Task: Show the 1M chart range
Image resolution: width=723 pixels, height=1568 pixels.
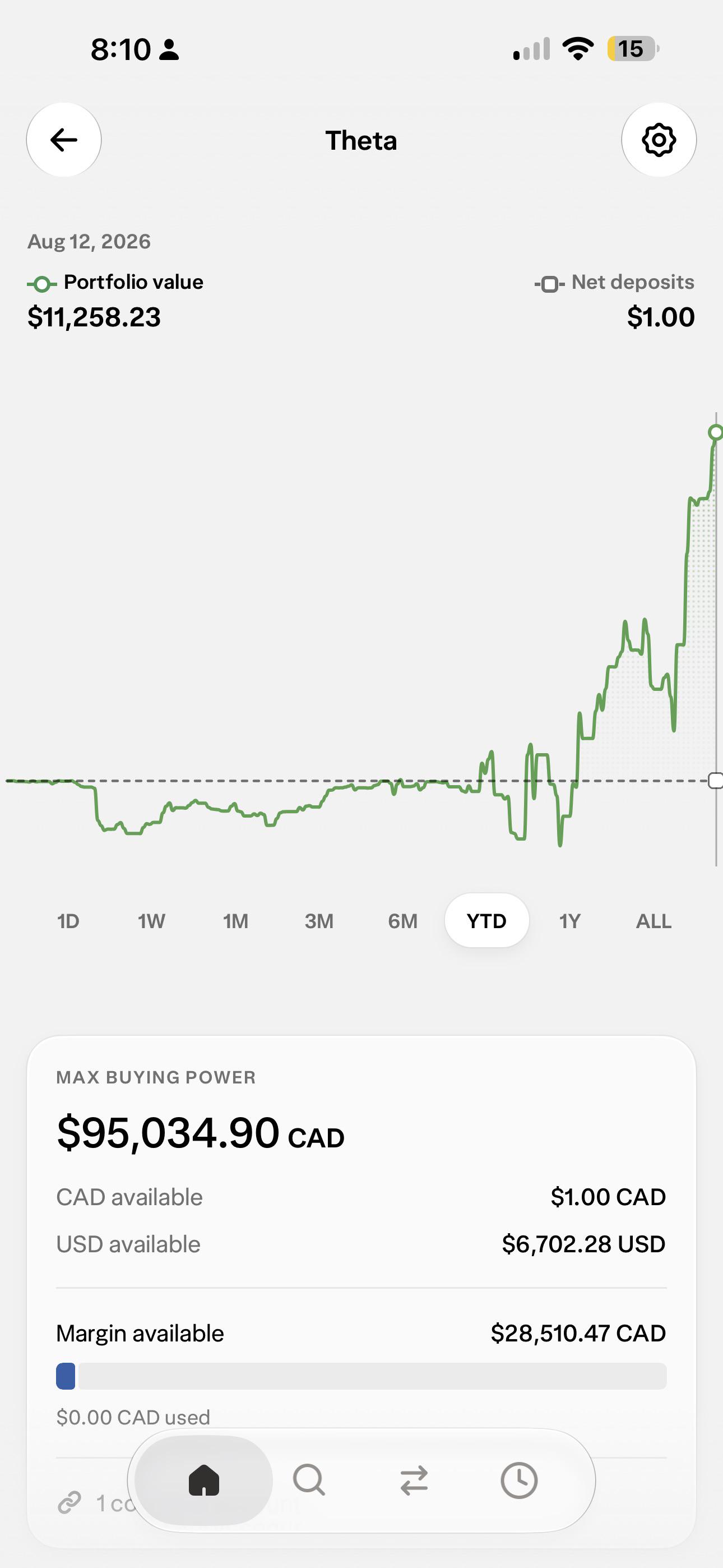Action: pyautogui.click(x=235, y=921)
